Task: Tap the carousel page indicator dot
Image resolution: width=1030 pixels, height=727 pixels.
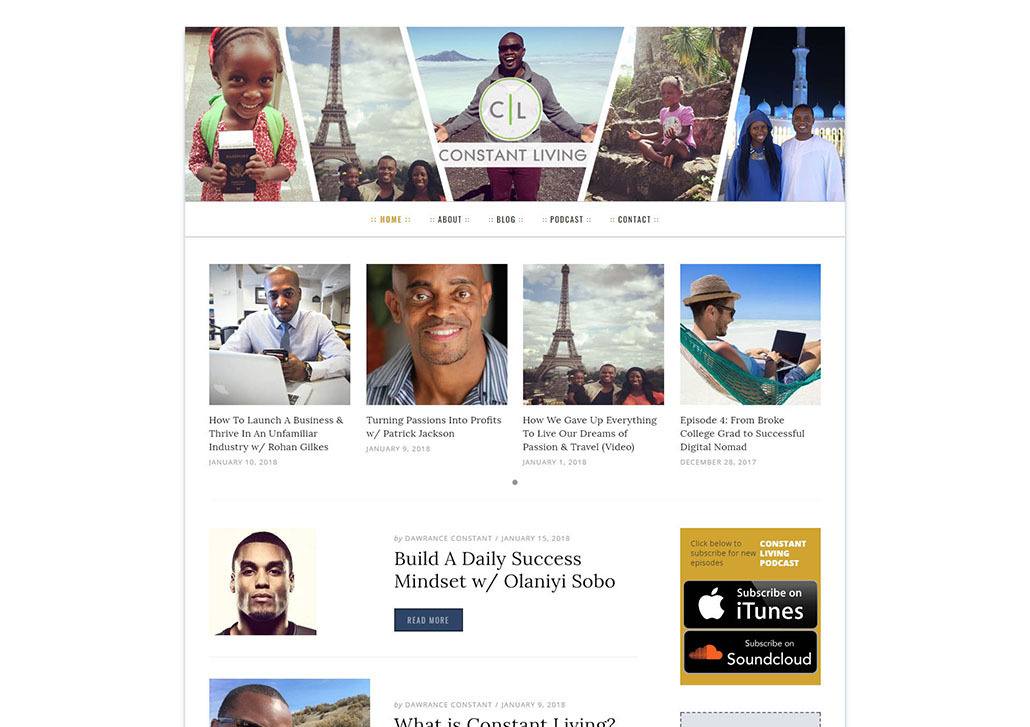Action: pos(515,482)
